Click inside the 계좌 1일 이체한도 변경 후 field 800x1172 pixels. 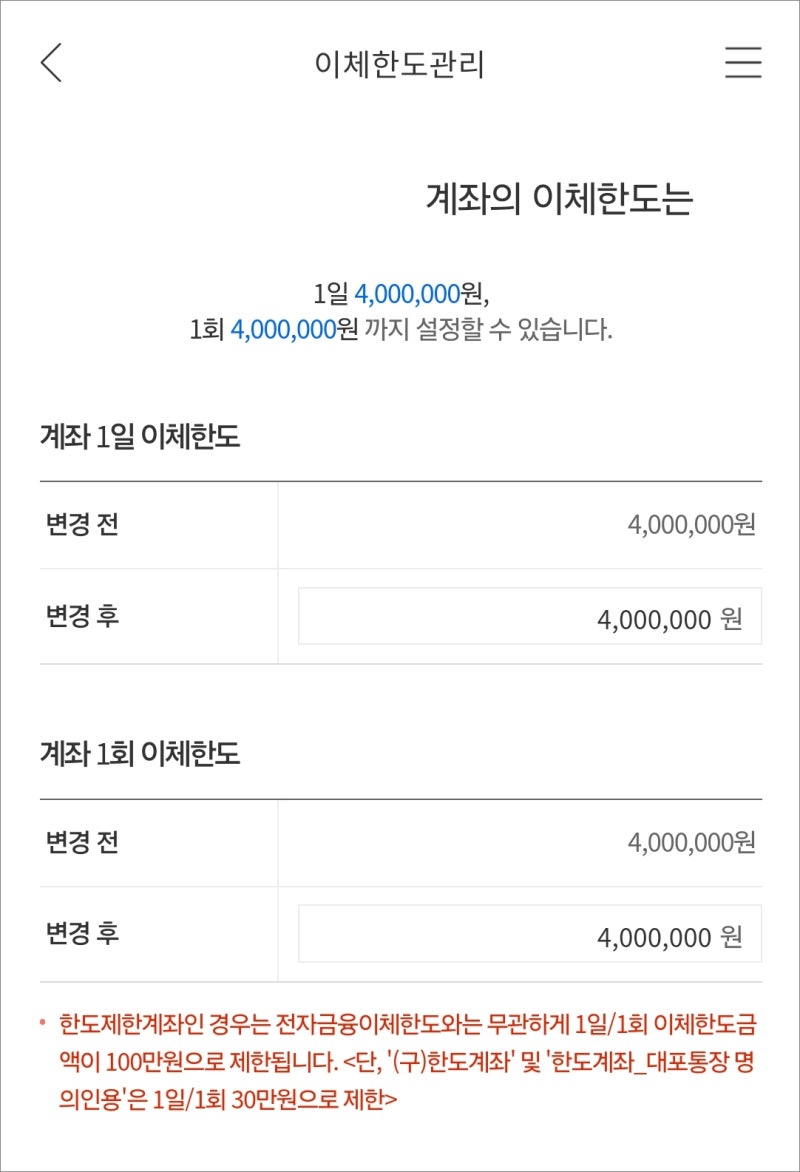pos(530,617)
